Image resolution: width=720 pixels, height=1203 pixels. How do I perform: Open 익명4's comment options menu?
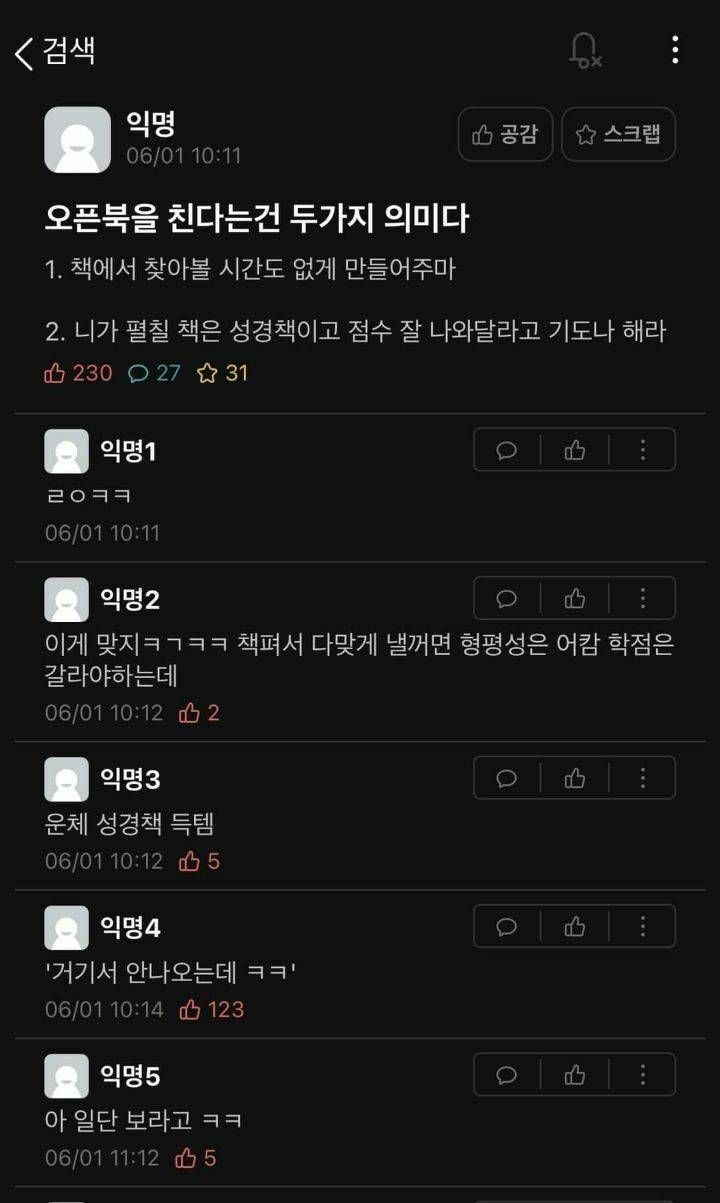click(641, 926)
